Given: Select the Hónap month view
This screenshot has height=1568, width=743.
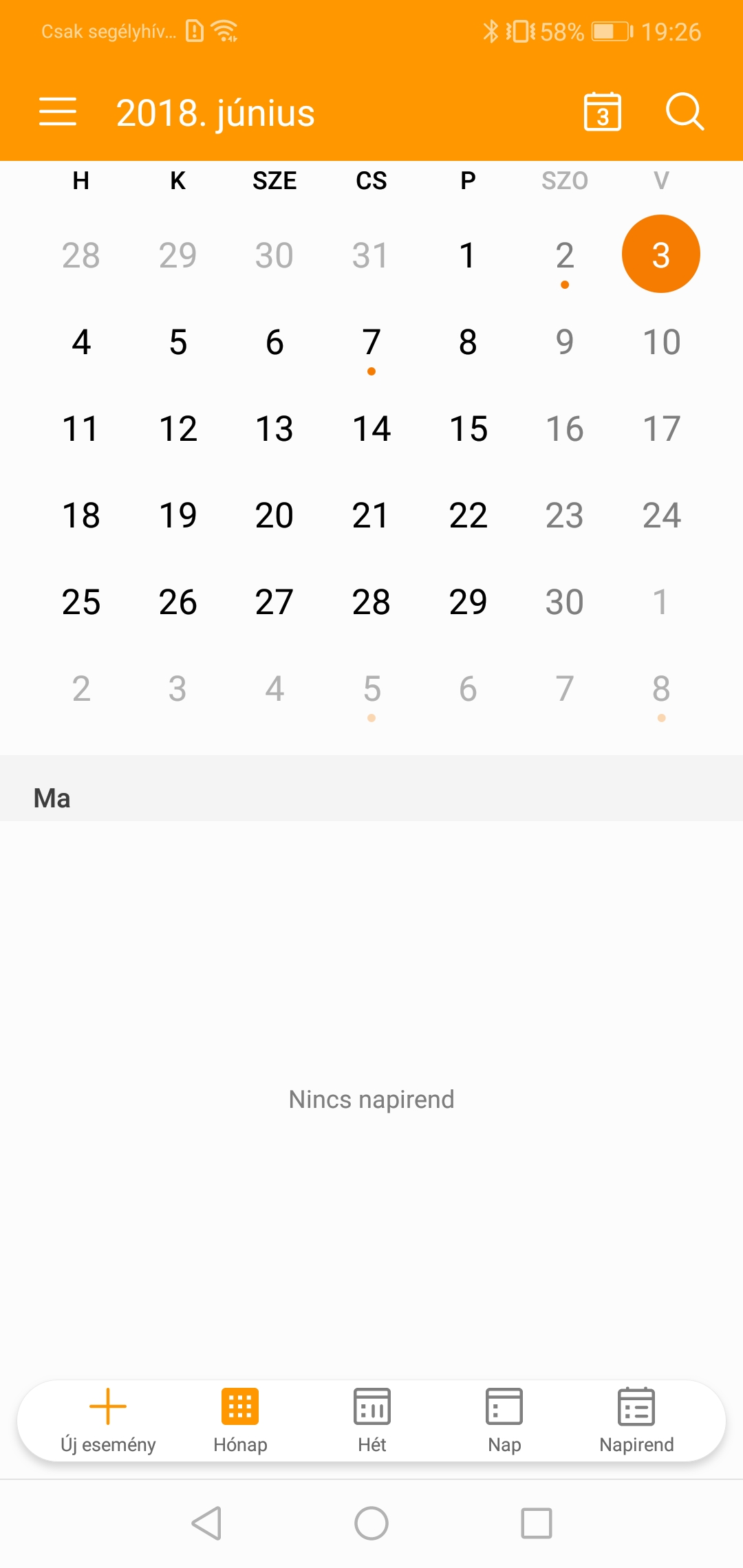Looking at the screenshot, I should tap(240, 1419).
